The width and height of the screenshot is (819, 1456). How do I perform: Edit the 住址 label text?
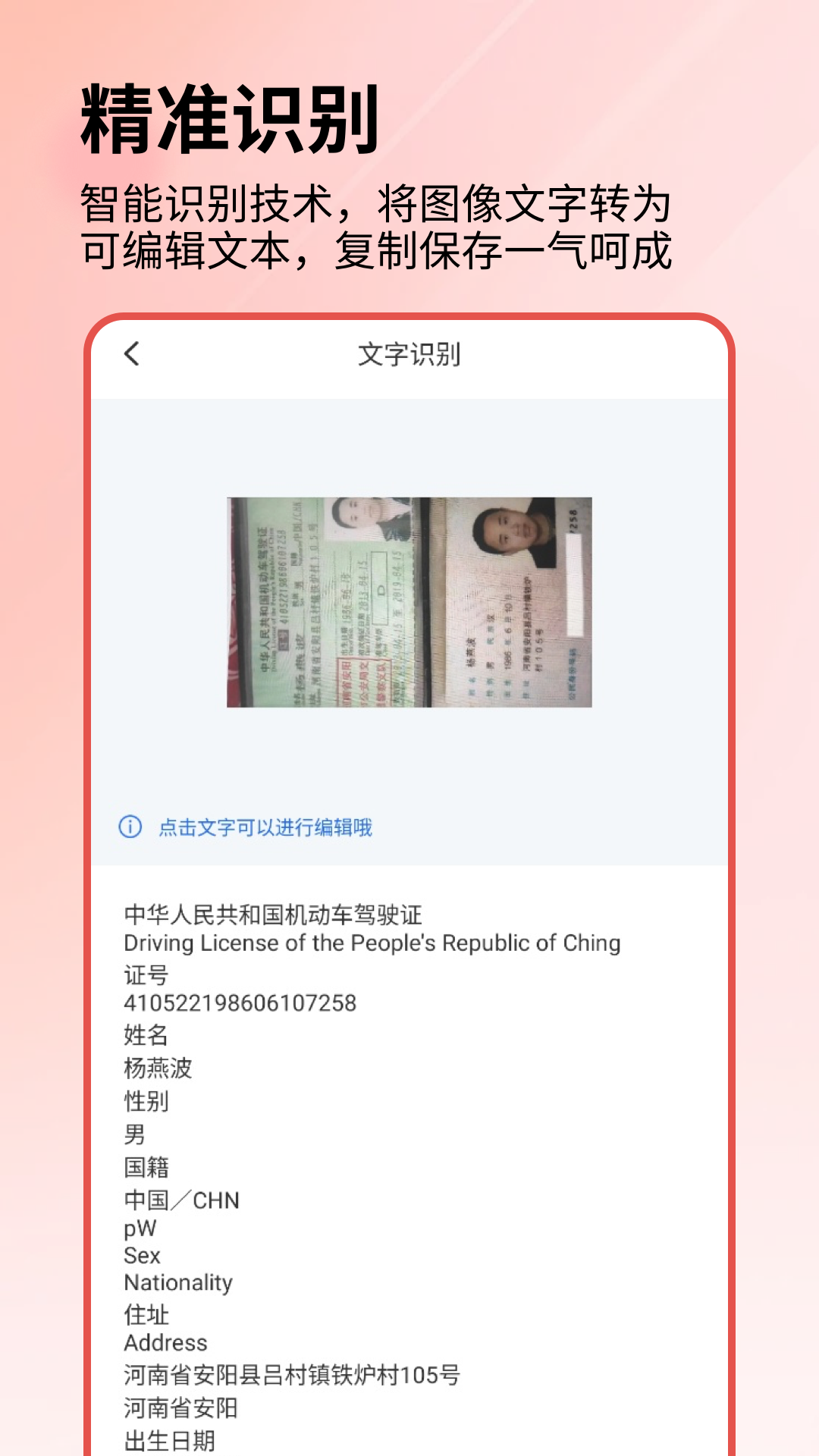point(146,1314)
